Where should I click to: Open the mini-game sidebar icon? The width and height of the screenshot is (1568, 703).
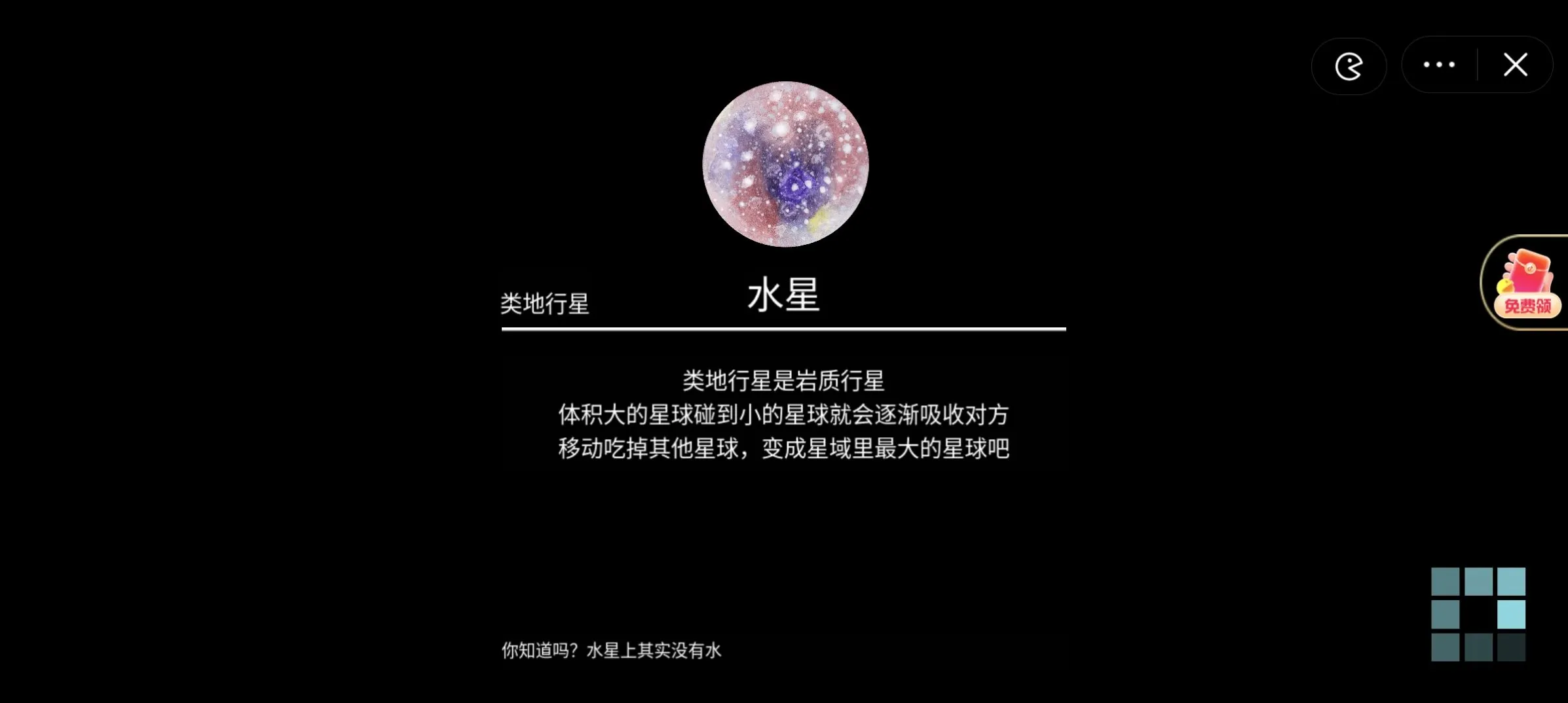(1349, 66)
